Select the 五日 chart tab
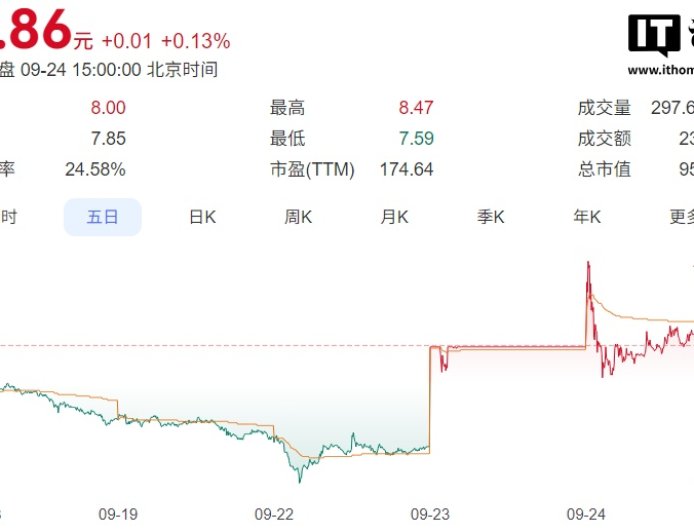Image resolution: width=694 pixels, height=532 pixels. click(x=102, y=217)
